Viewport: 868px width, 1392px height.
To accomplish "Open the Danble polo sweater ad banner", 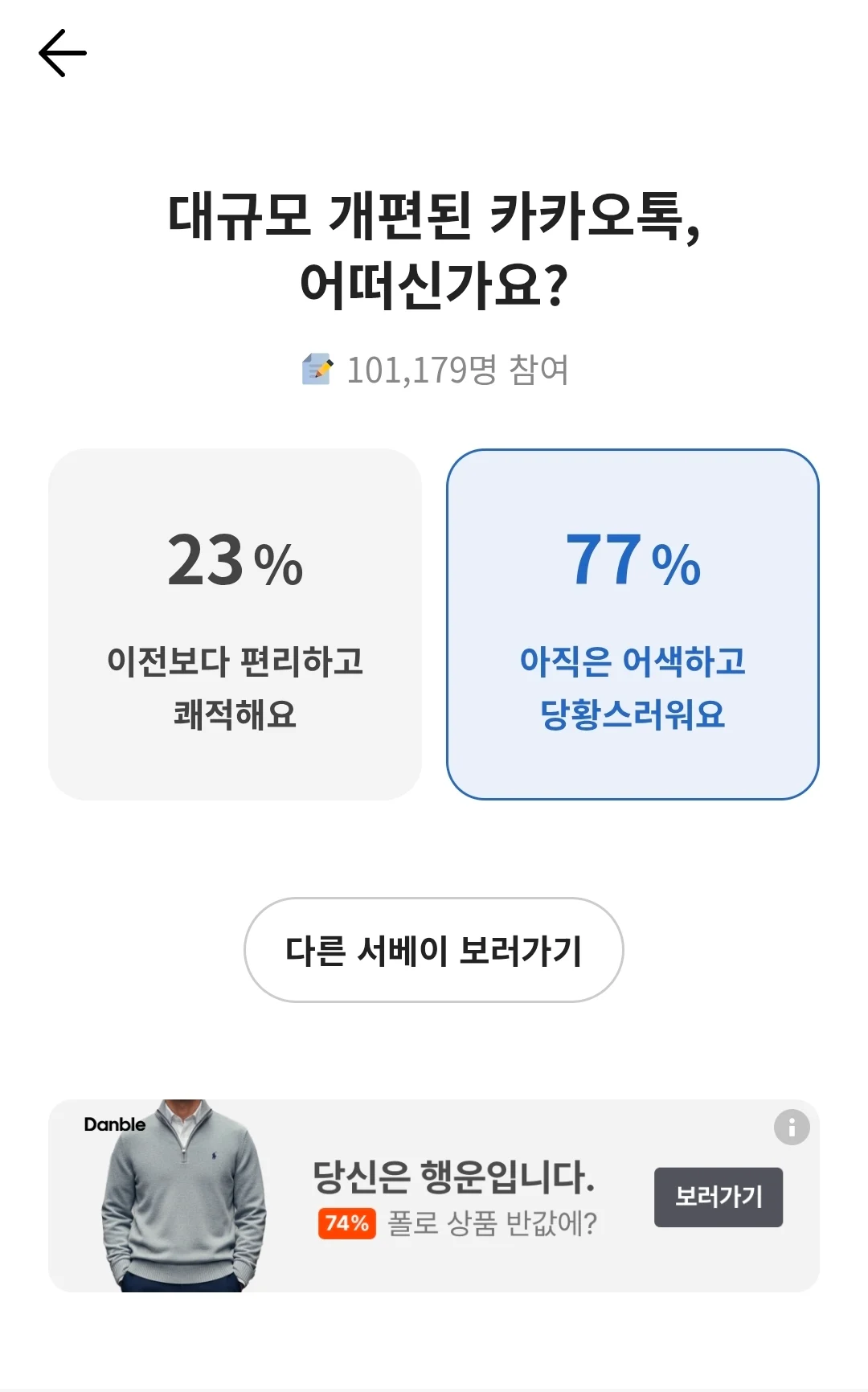I will point(434,1196).
